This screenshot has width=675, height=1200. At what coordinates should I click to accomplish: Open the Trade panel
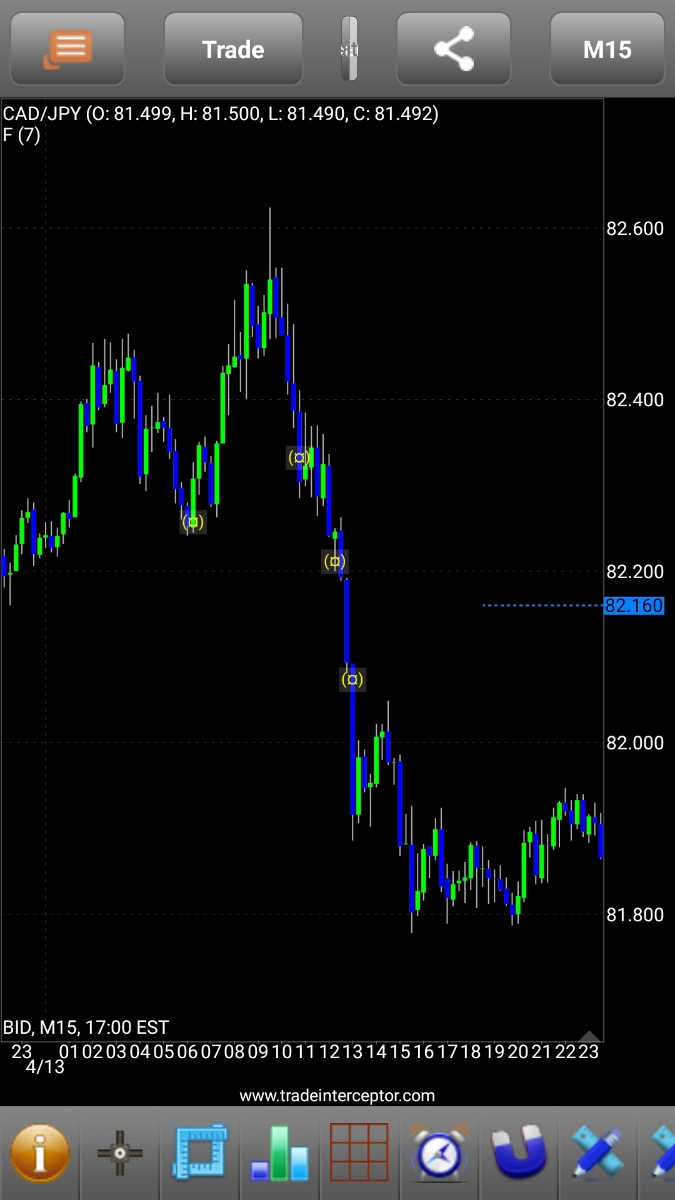233,49
